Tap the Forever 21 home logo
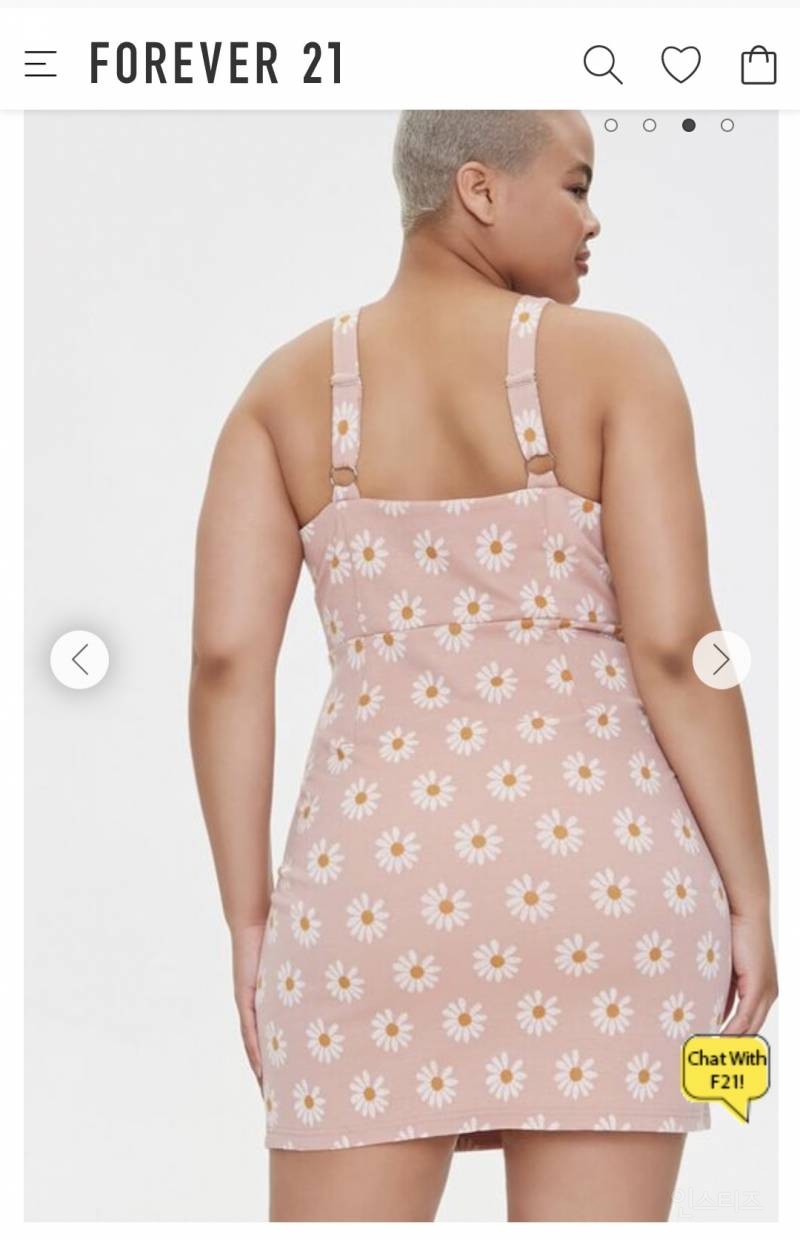This screenshot has height=1240, width=800. point(217,64)
